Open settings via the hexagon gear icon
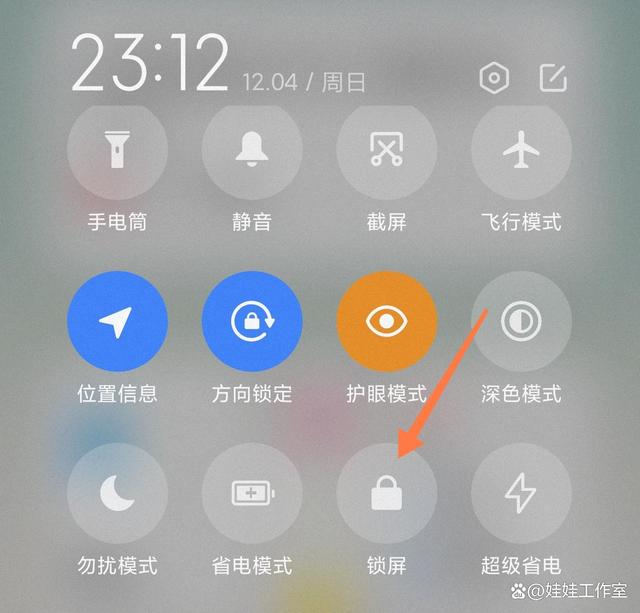The height and width of the screenshot is (613, 640). tap(494, 78)
